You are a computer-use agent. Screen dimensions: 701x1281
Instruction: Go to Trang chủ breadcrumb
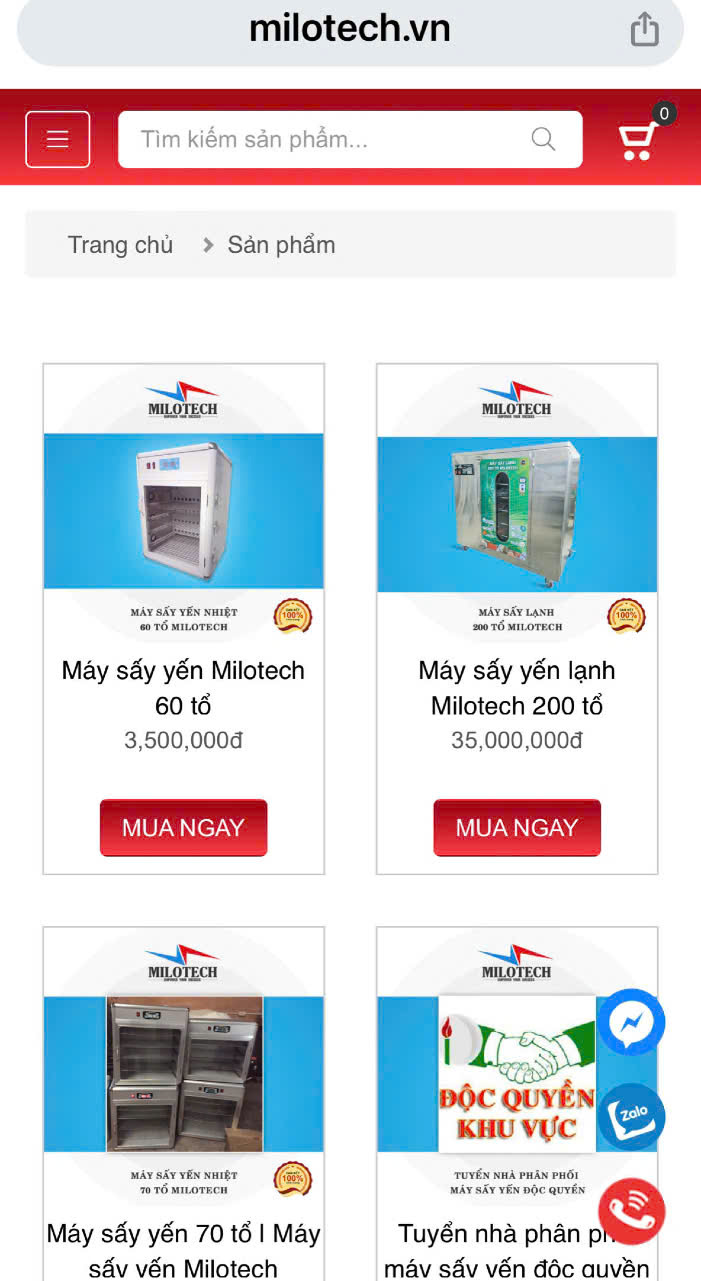tap(120, 245)
